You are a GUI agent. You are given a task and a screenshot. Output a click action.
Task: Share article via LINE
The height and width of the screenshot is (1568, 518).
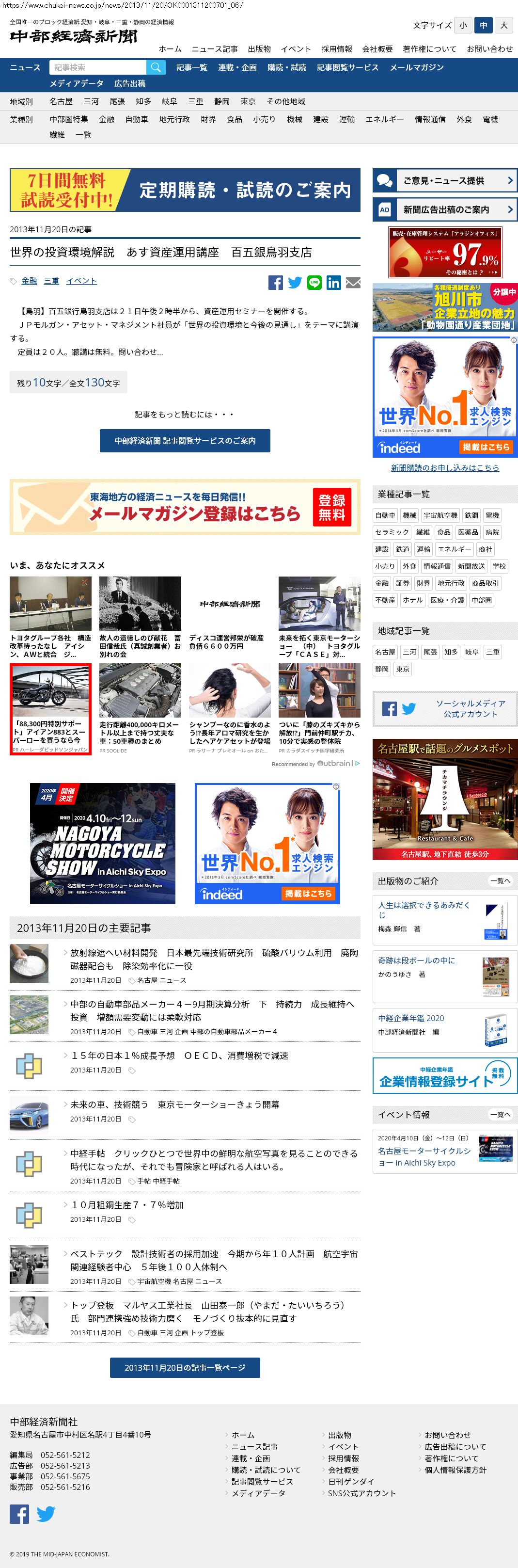point(314,283)
